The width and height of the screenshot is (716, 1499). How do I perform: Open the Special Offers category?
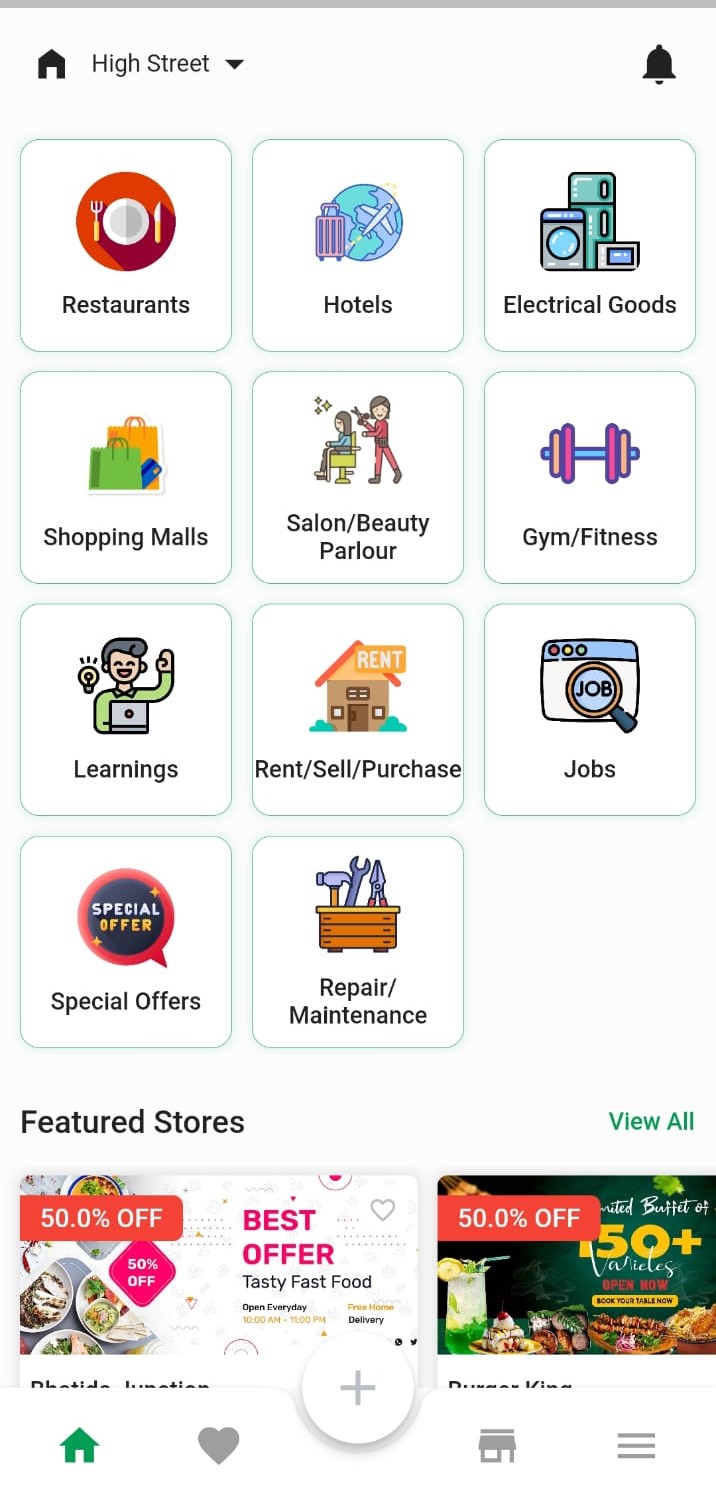coord(126,942)
